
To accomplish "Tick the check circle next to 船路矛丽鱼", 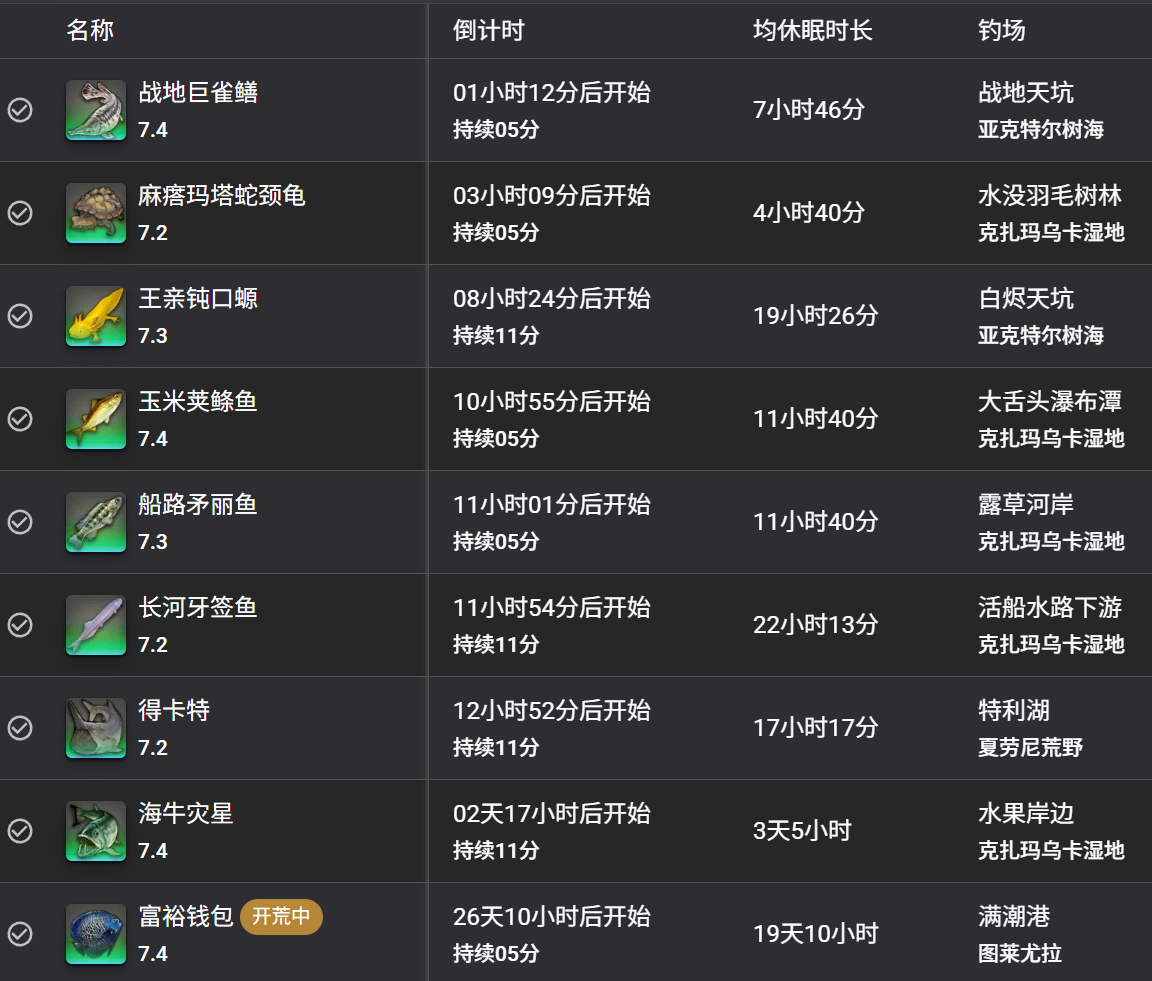I will 20,522.
